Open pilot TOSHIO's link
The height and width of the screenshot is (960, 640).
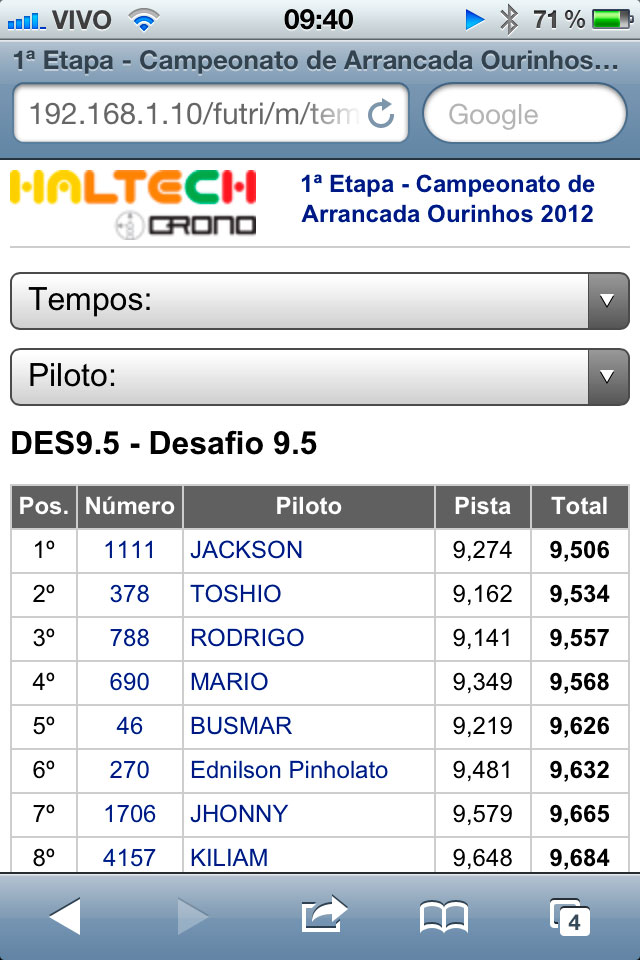pyautogui.click(x=236, y=594)
